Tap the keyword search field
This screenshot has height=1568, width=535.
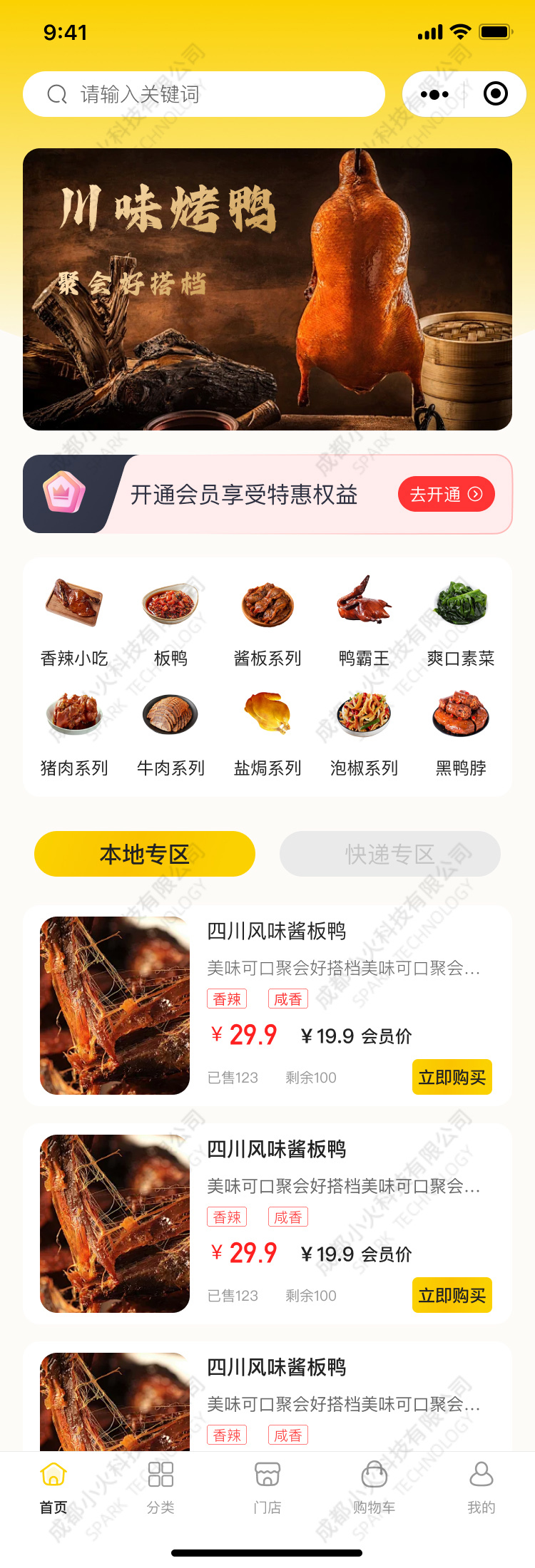[x=203, y=94]
